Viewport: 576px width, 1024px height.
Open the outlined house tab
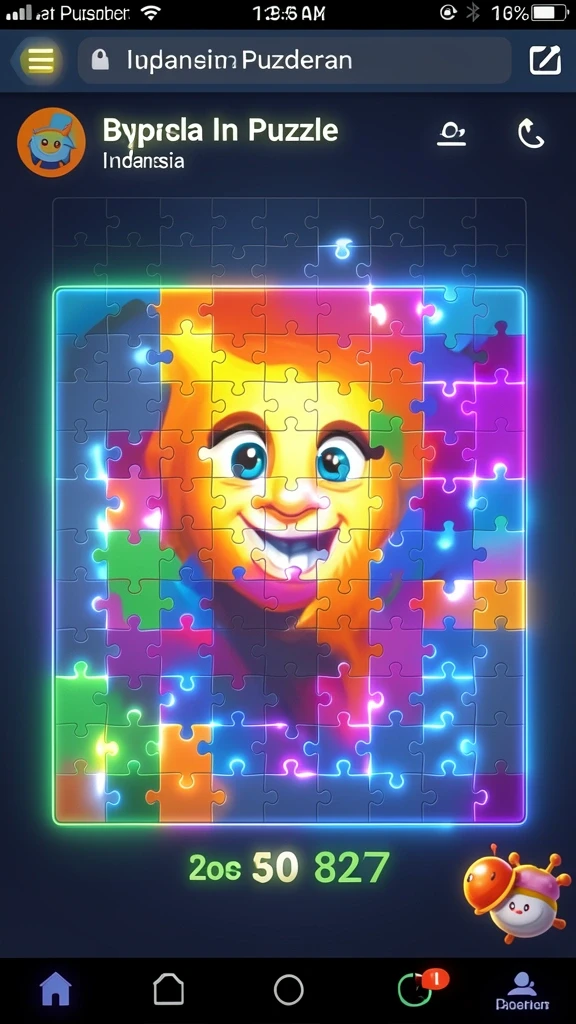tap(168, 989)
